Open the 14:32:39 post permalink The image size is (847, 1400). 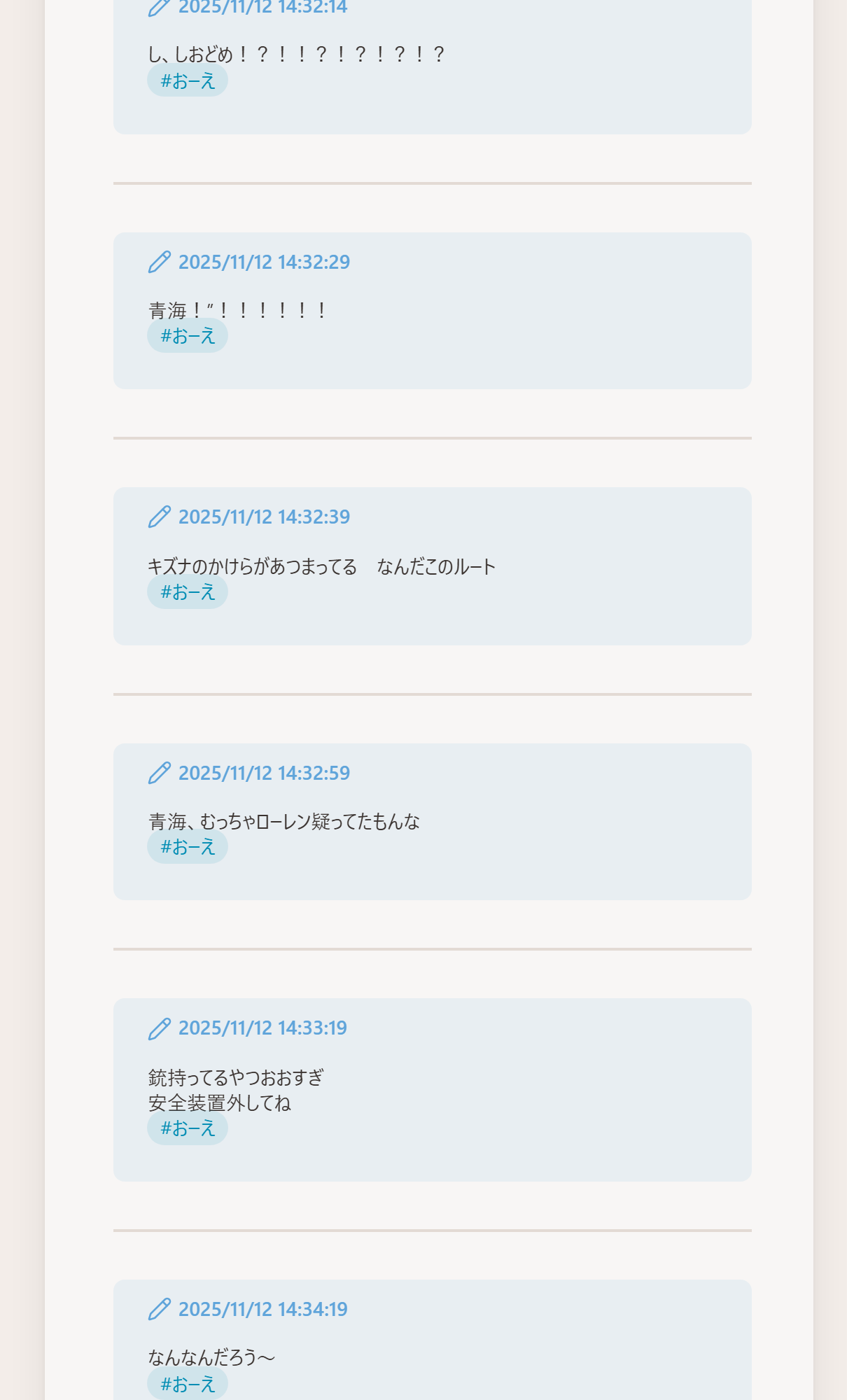click(x=263, y=517)
